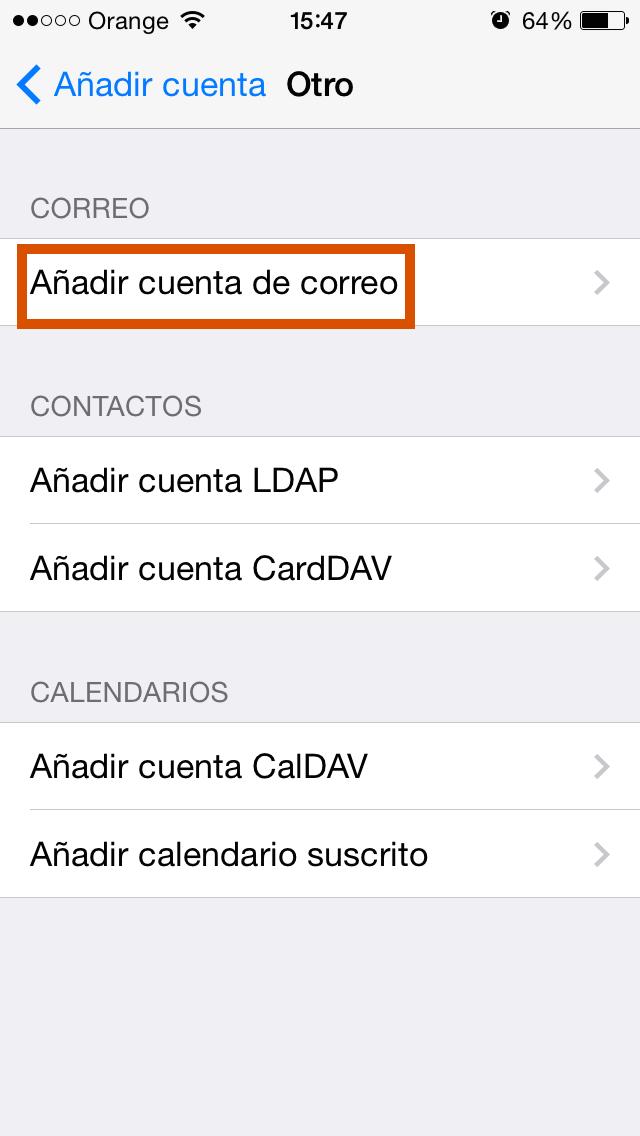Open Añadir calendario suscrito

pos(320,854)
